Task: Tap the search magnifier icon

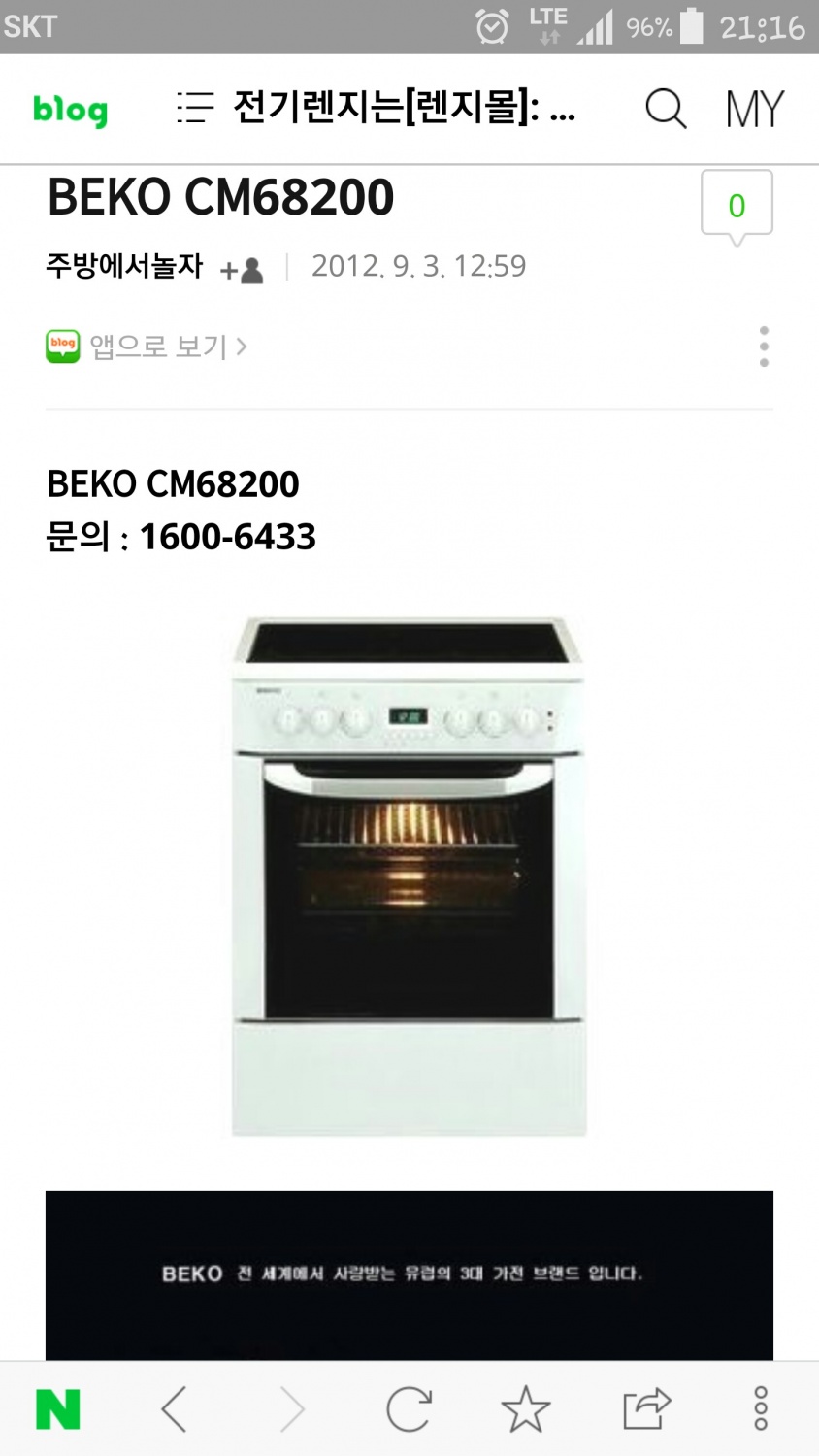Action: pos(666,109)
